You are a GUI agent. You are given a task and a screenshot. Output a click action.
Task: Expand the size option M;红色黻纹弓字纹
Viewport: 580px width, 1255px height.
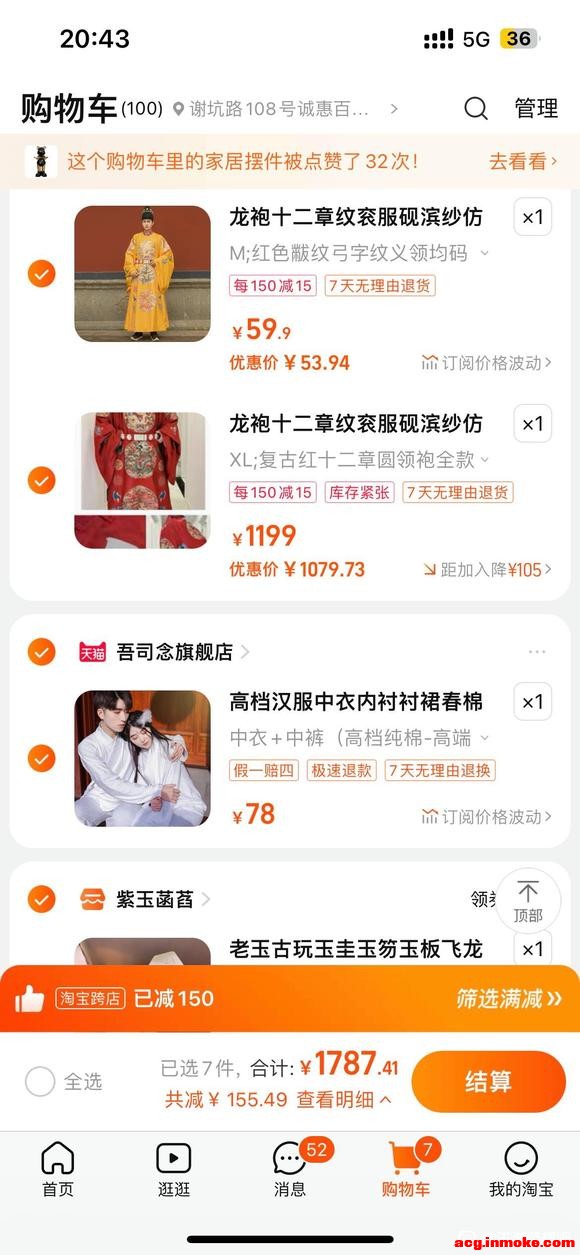pyautogui.click(x=359, y=253)
